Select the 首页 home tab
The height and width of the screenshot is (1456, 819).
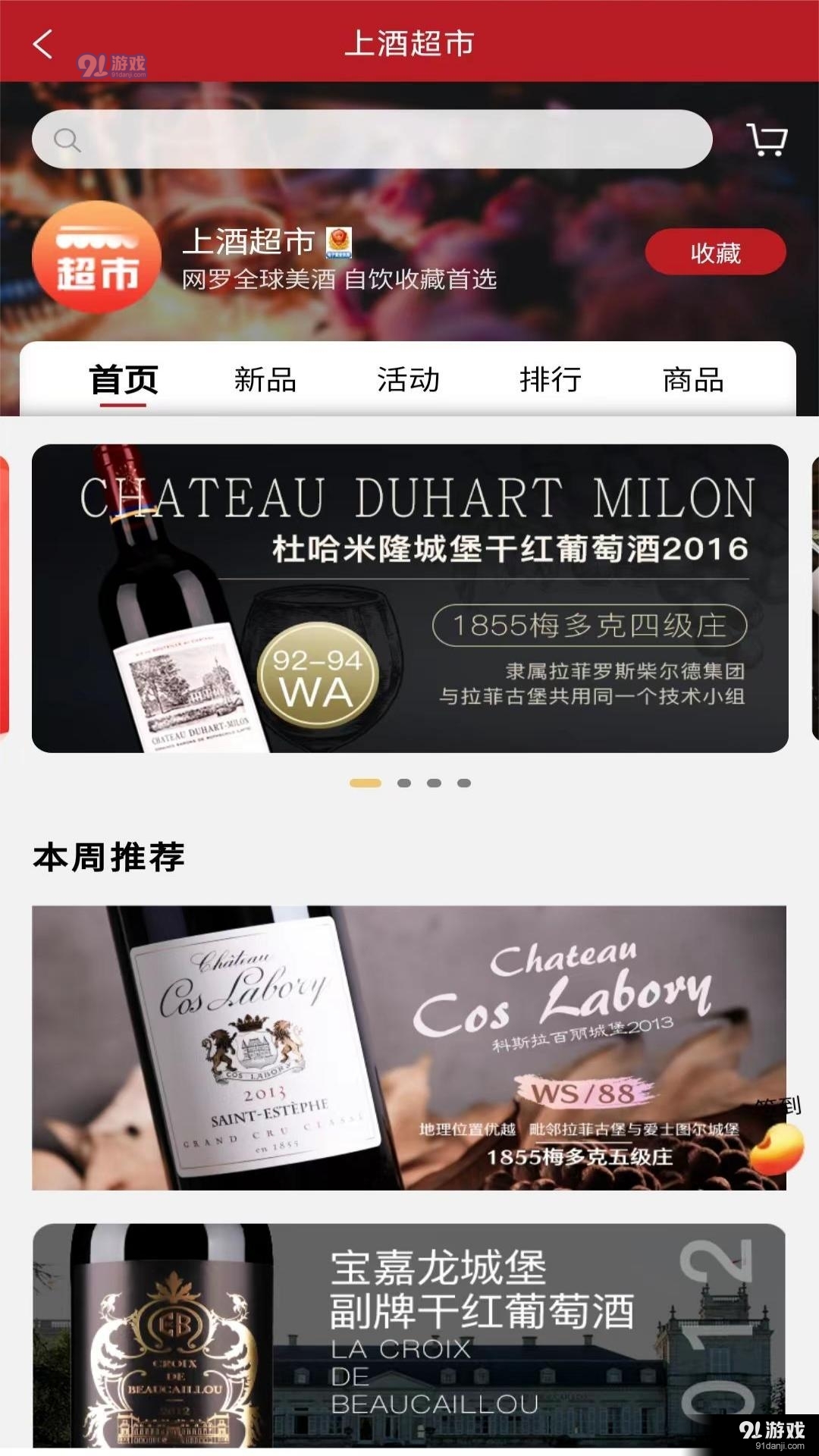coord(124,380)
